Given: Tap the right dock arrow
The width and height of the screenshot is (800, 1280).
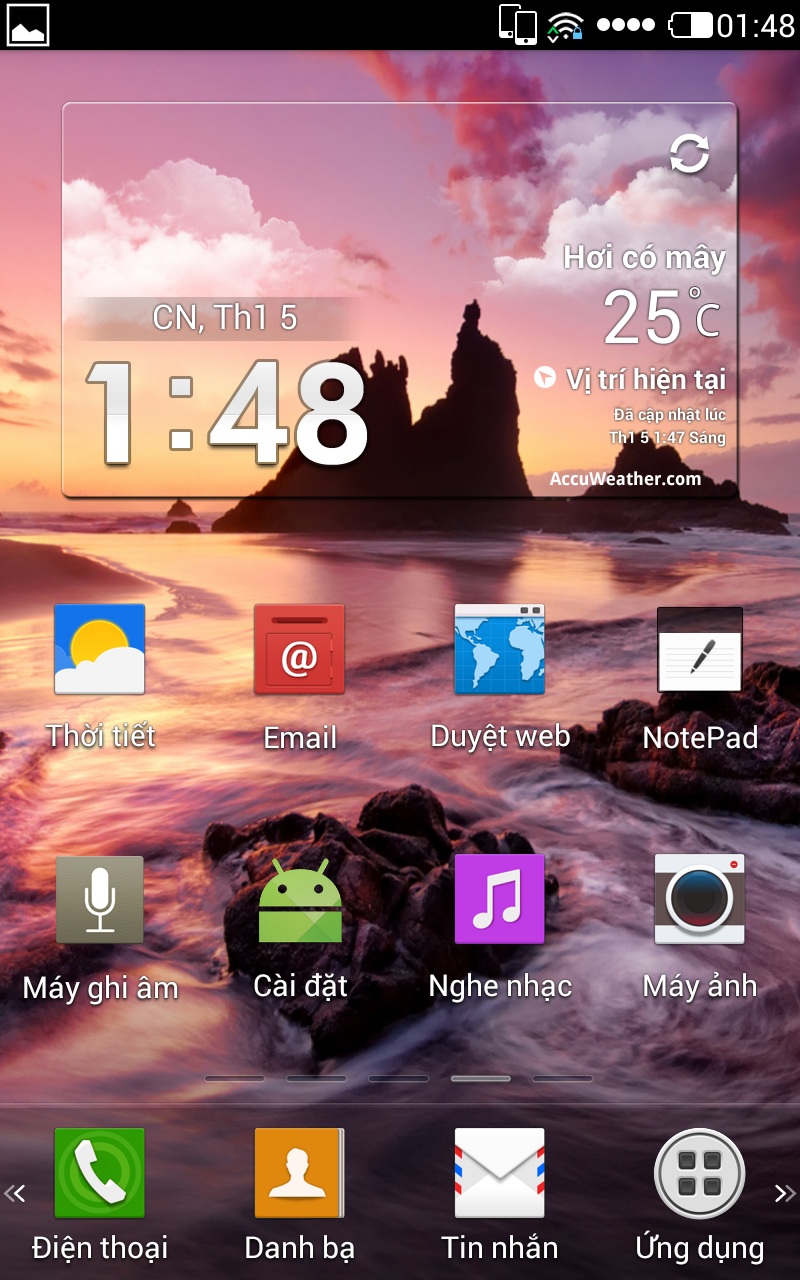Looking at the screenshot, I should [x=785, y=1192].
